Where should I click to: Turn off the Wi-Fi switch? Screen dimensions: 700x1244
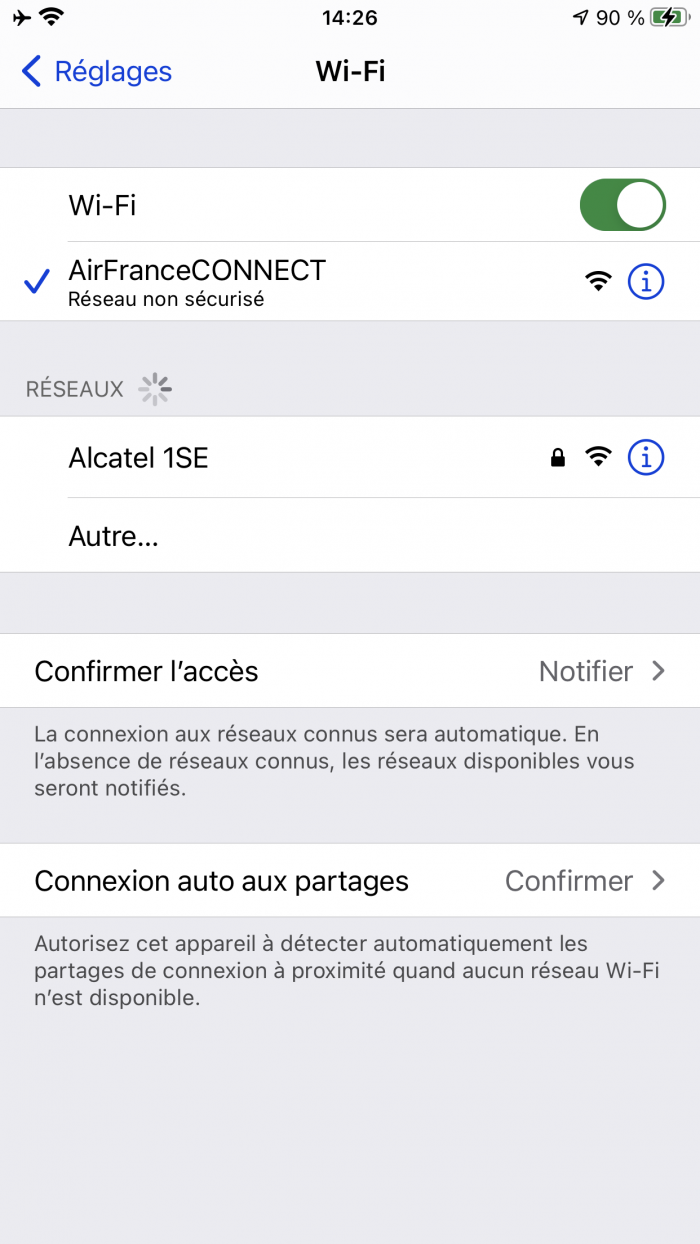pos(622,205)
